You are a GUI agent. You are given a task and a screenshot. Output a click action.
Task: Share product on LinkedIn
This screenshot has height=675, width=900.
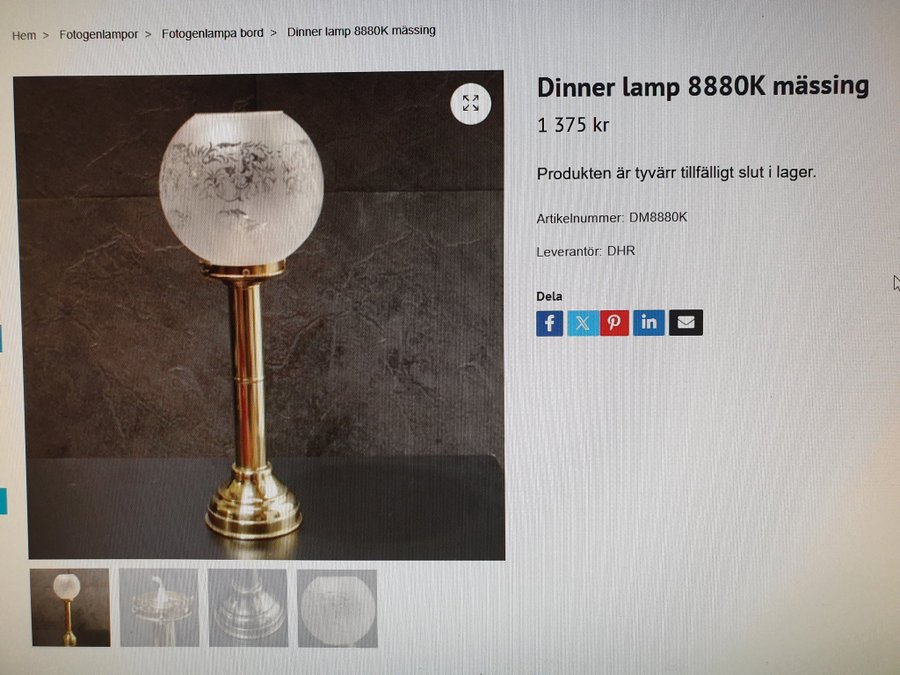coord(649,322)
